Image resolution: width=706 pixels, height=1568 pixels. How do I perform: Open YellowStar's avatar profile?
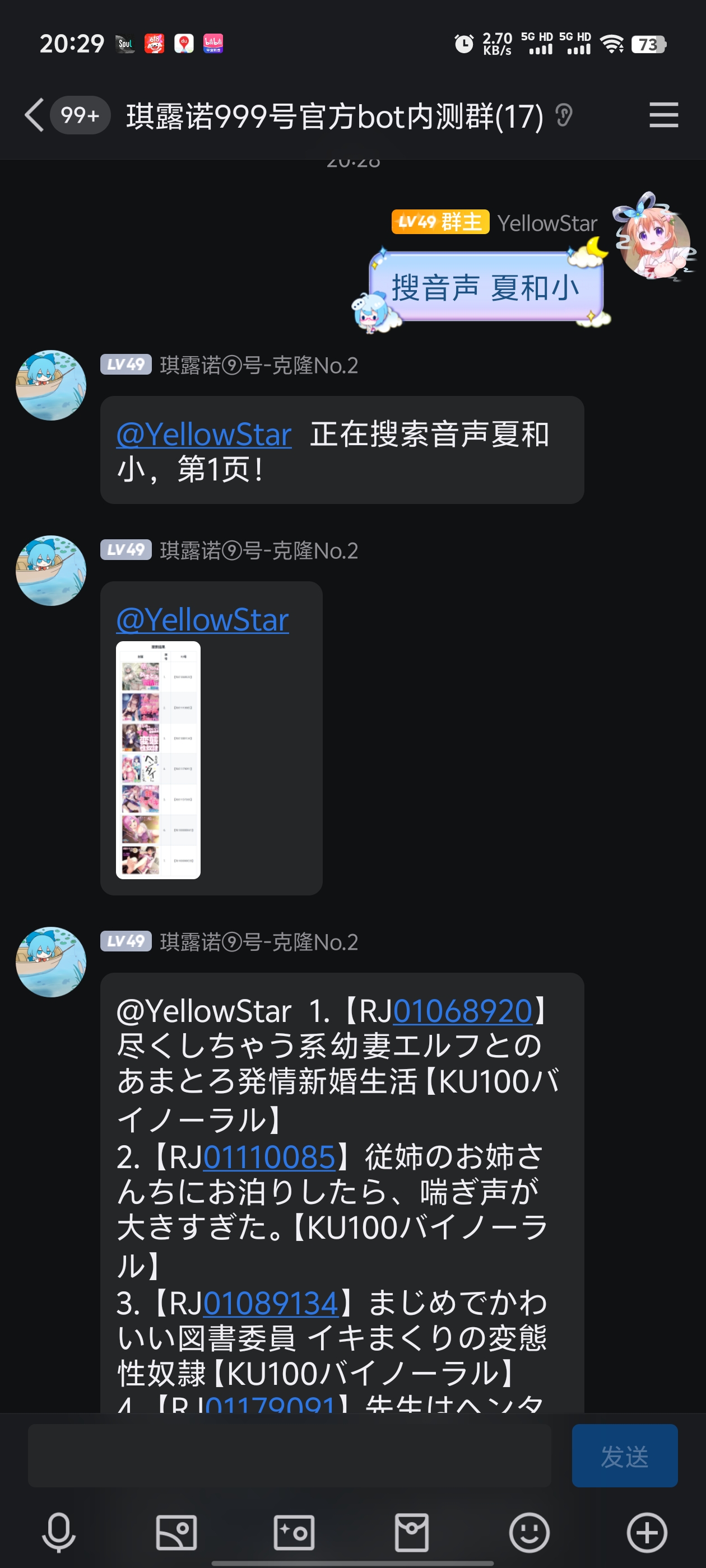(655, 238)
